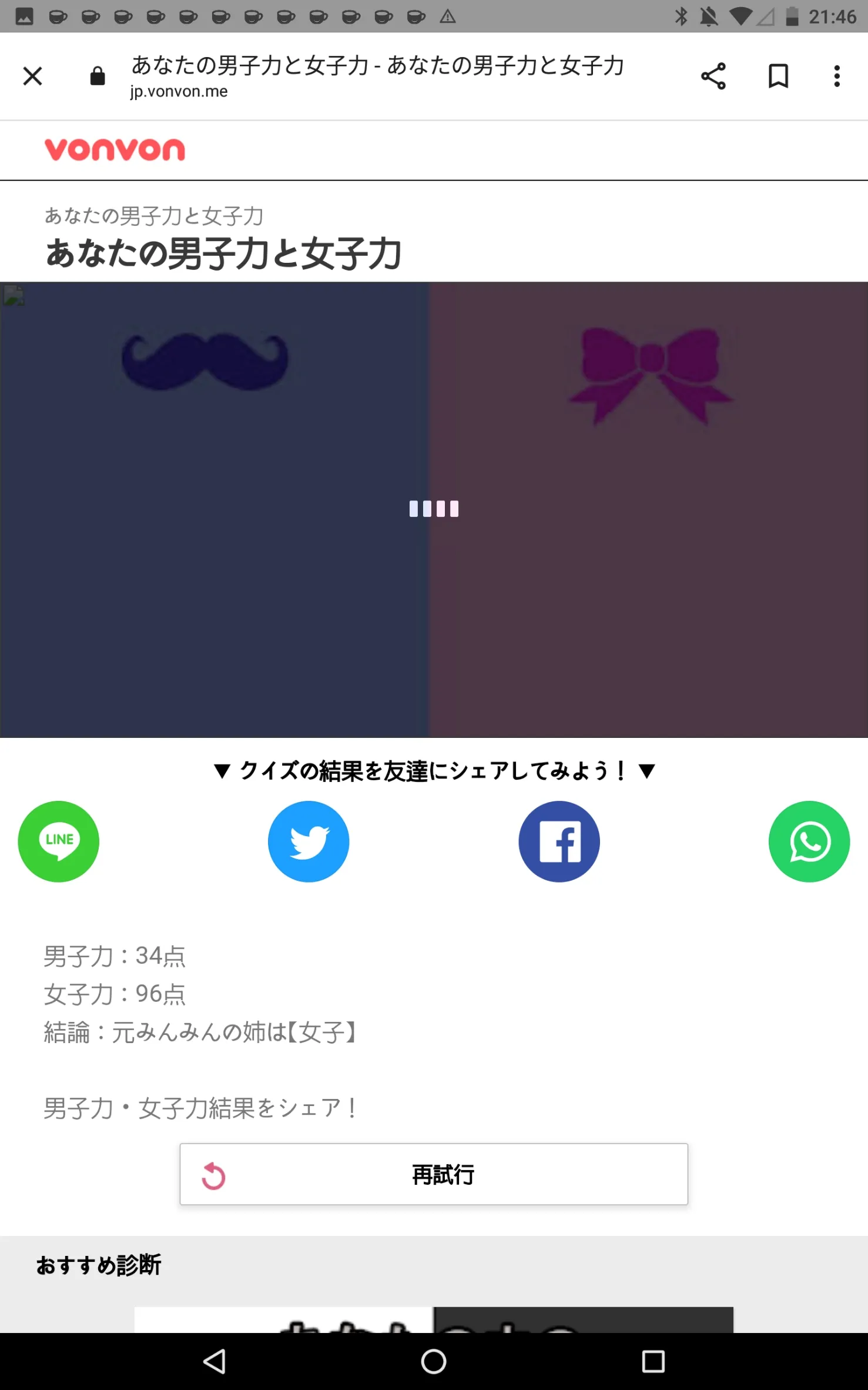
Task: Share the quiz result on Facebook
Action: tap(559, 841)
